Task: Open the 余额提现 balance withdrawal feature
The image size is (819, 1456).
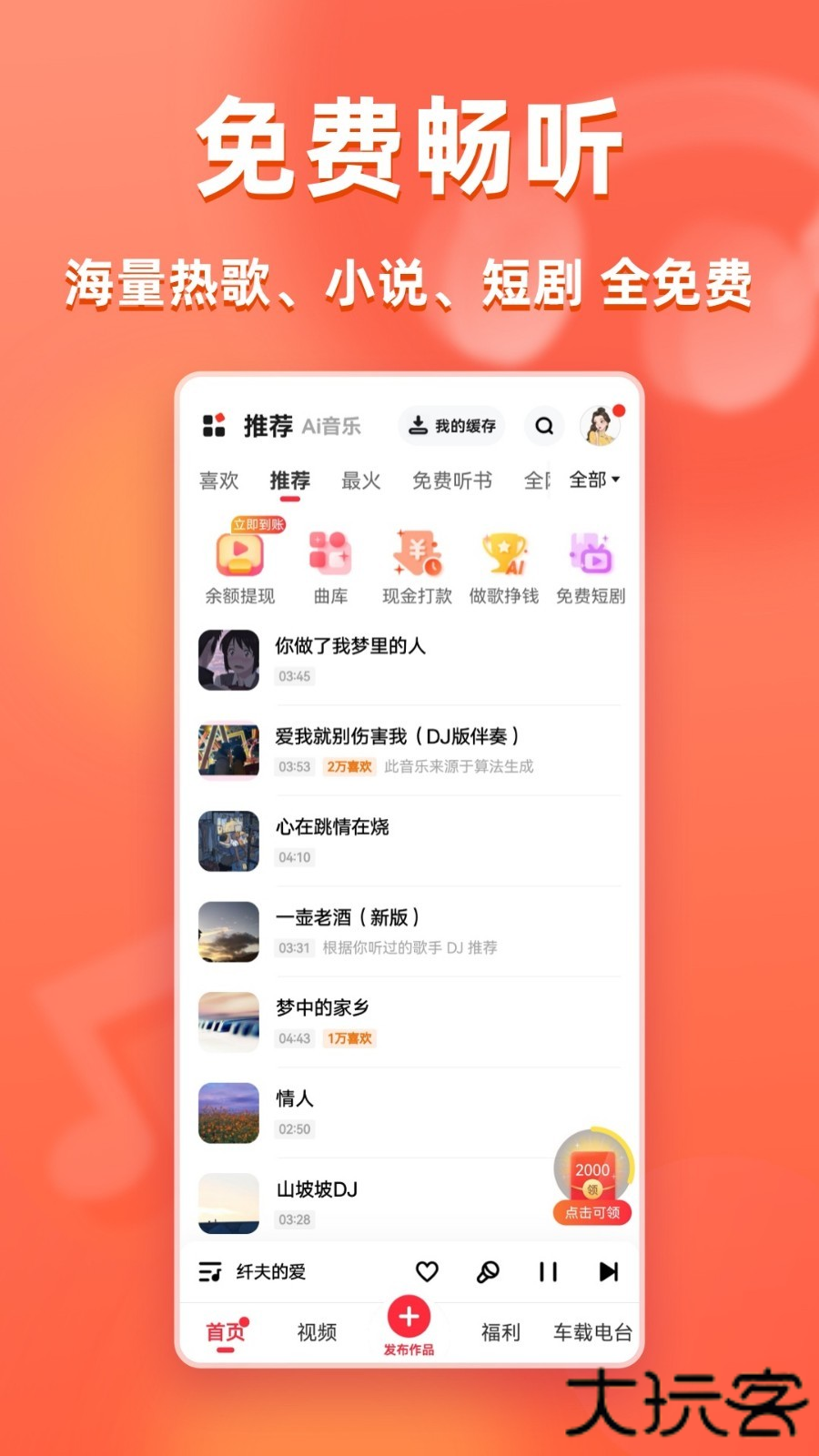Action: pos(238,564)
